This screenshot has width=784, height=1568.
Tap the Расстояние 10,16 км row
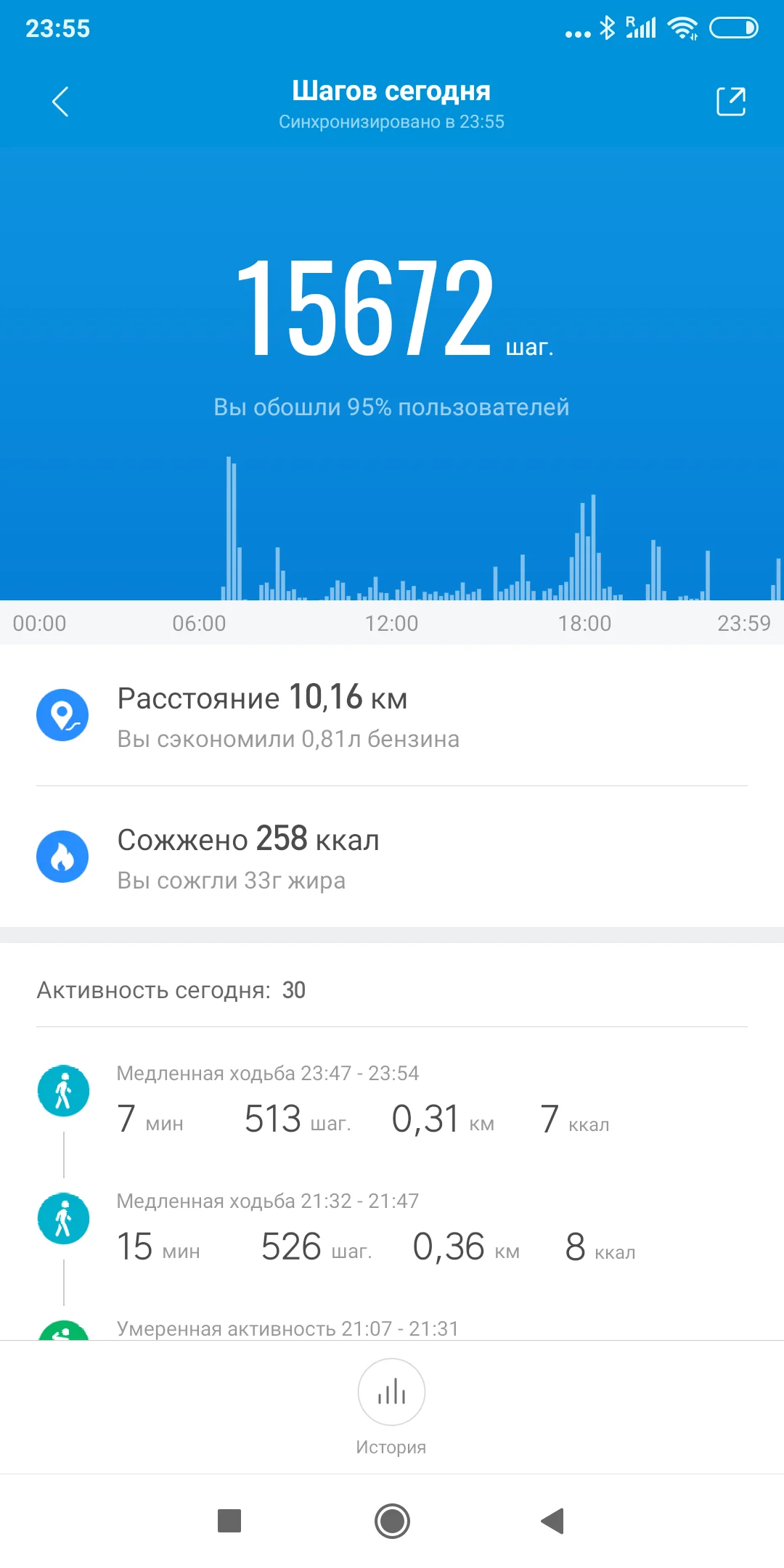392,715
